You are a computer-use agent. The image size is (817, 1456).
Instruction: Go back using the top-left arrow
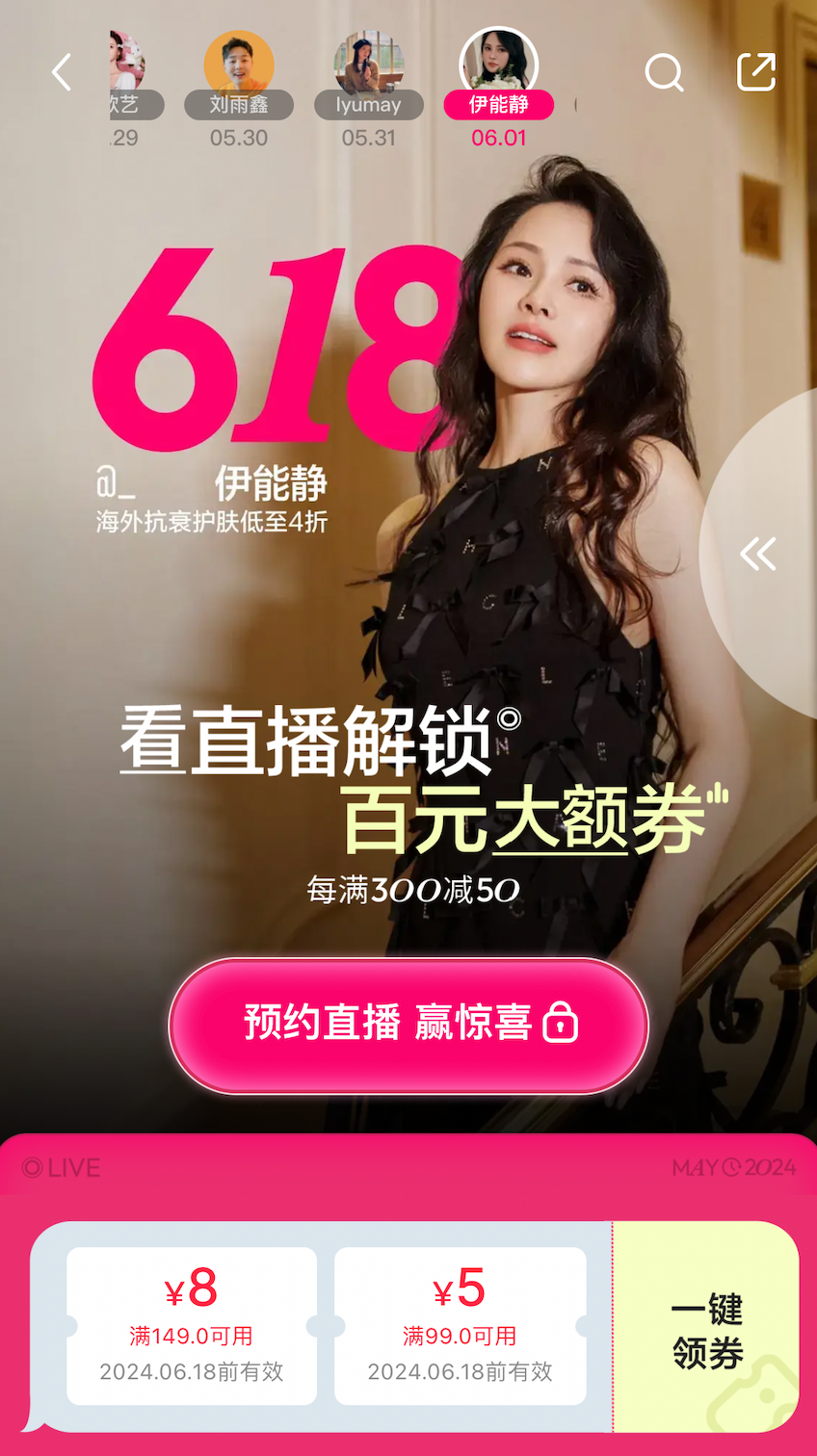[x=62, y=72]
